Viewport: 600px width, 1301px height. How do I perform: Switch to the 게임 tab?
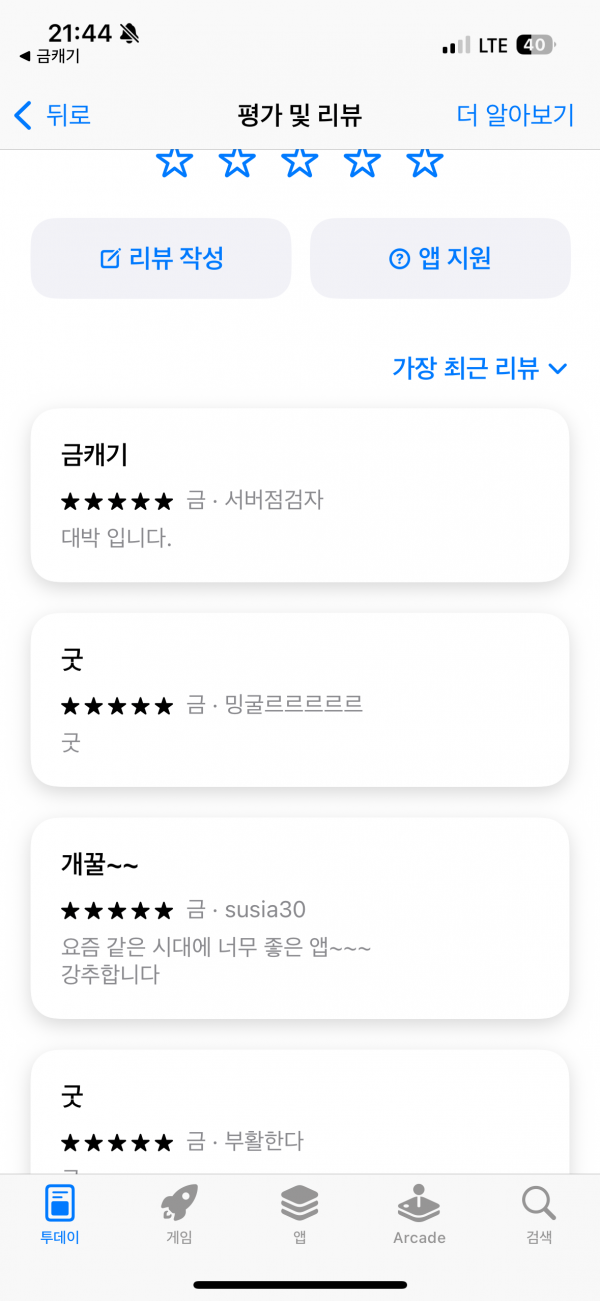[x=179, y=1214]
